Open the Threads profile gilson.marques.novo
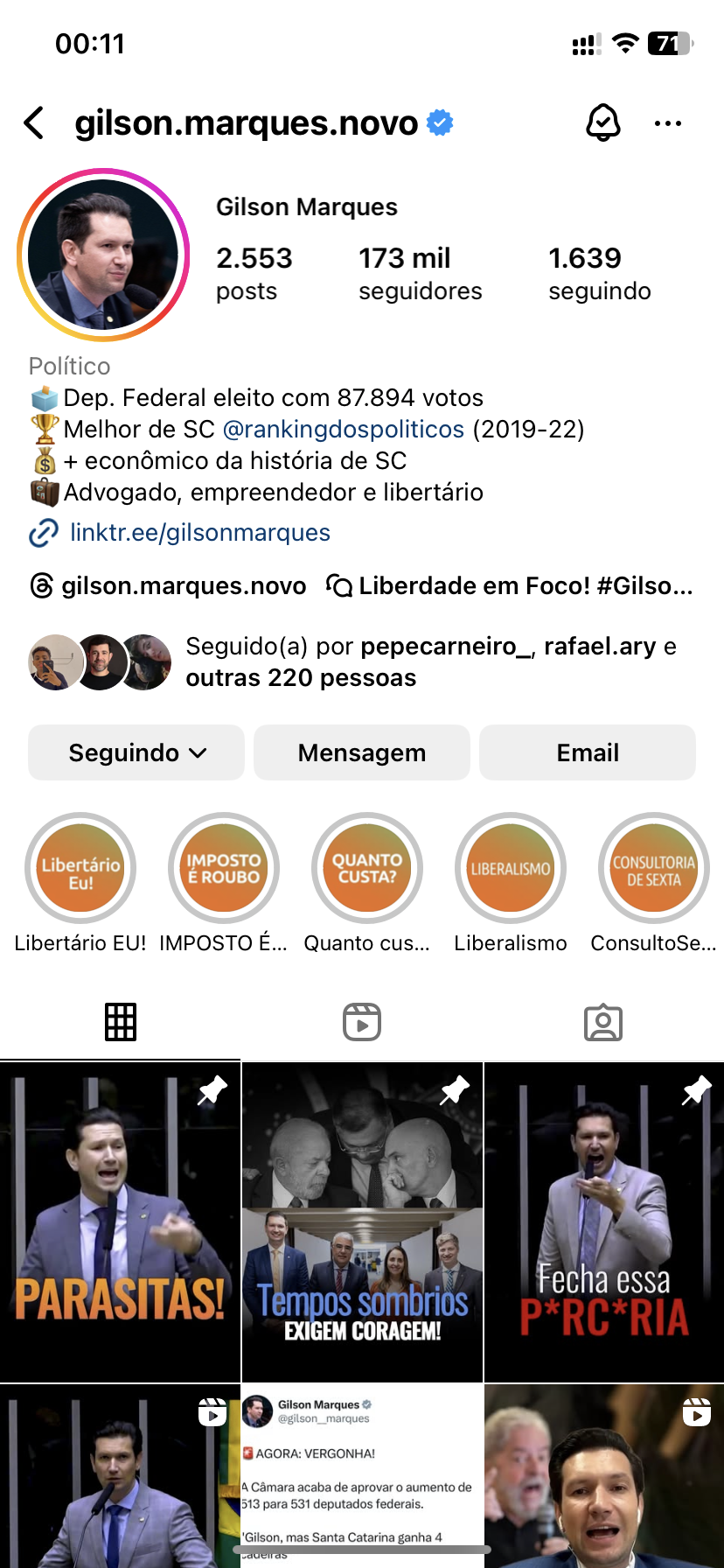724x1568 pixels. [x=168, y=586]
